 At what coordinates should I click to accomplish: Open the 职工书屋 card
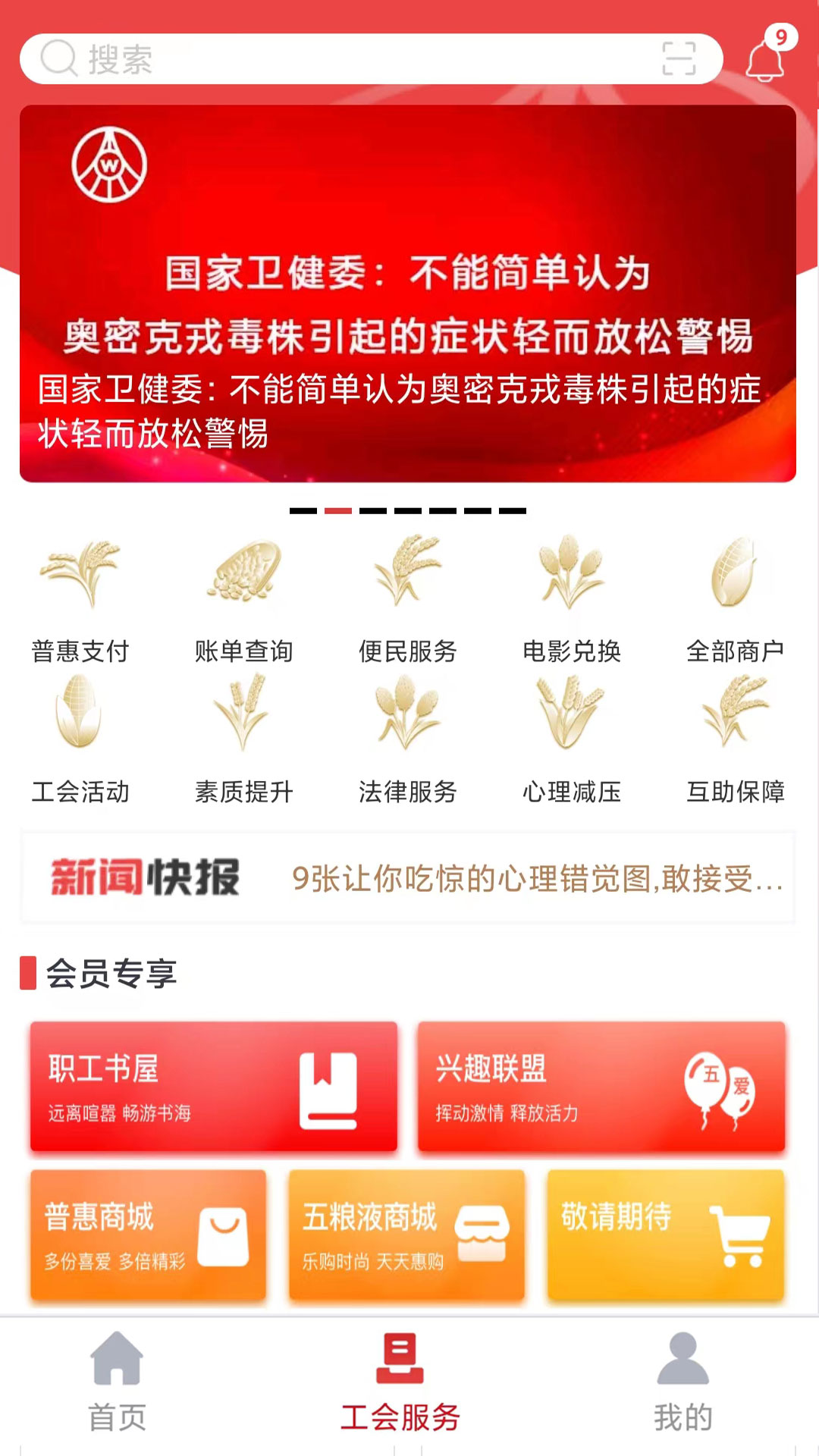pyautogui.click(x=214, y=1086)
